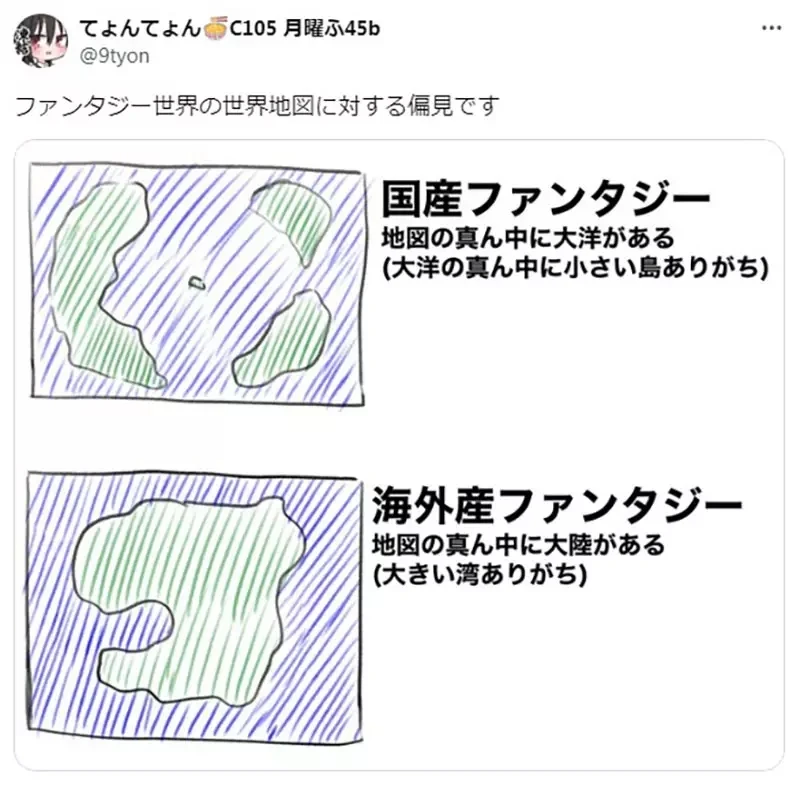Enlarge the fantasy world map image
This screenshot has height=785, width=800.
(398, 455)
